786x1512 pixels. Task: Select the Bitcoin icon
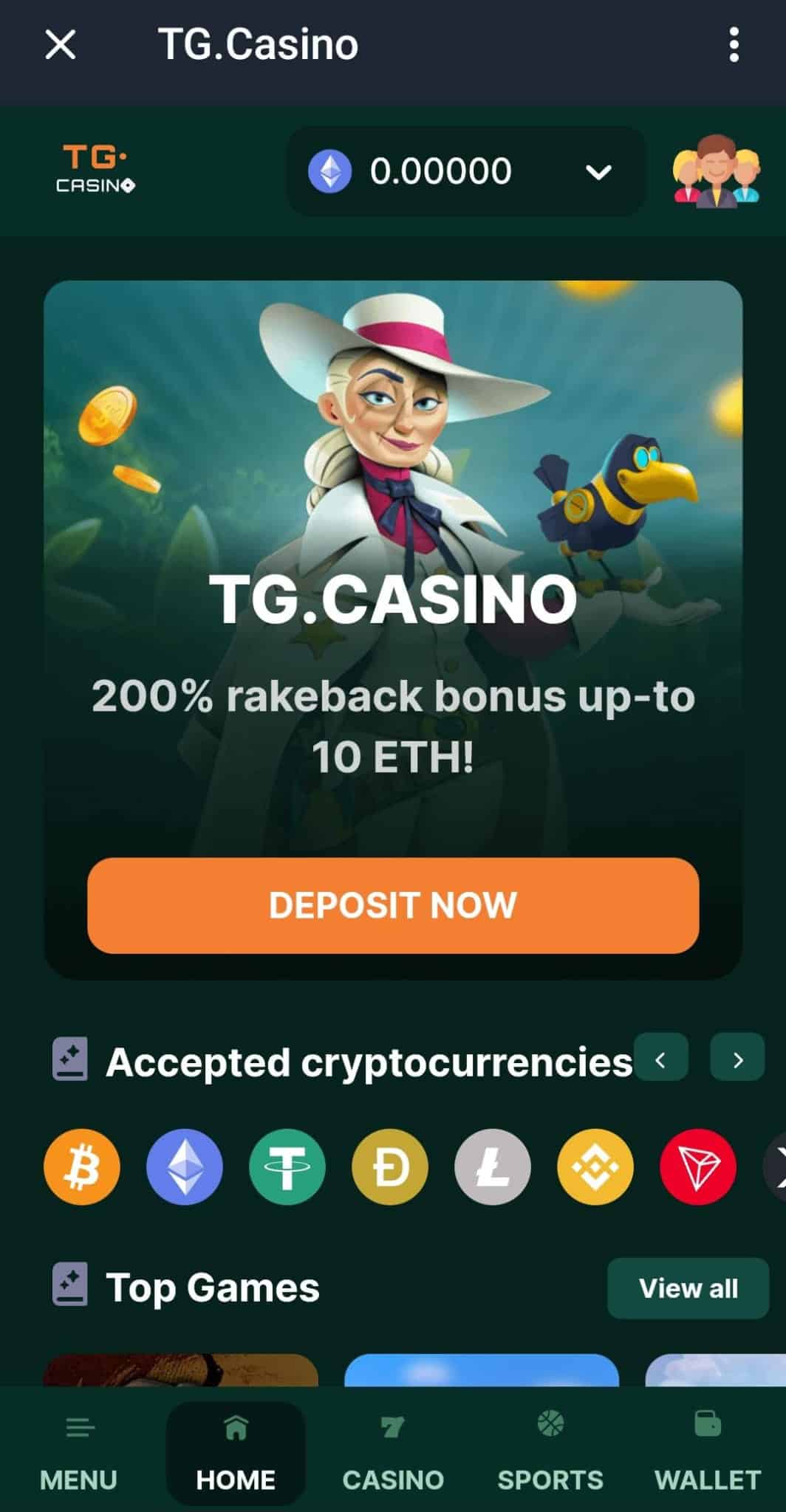coord(81,1166)
